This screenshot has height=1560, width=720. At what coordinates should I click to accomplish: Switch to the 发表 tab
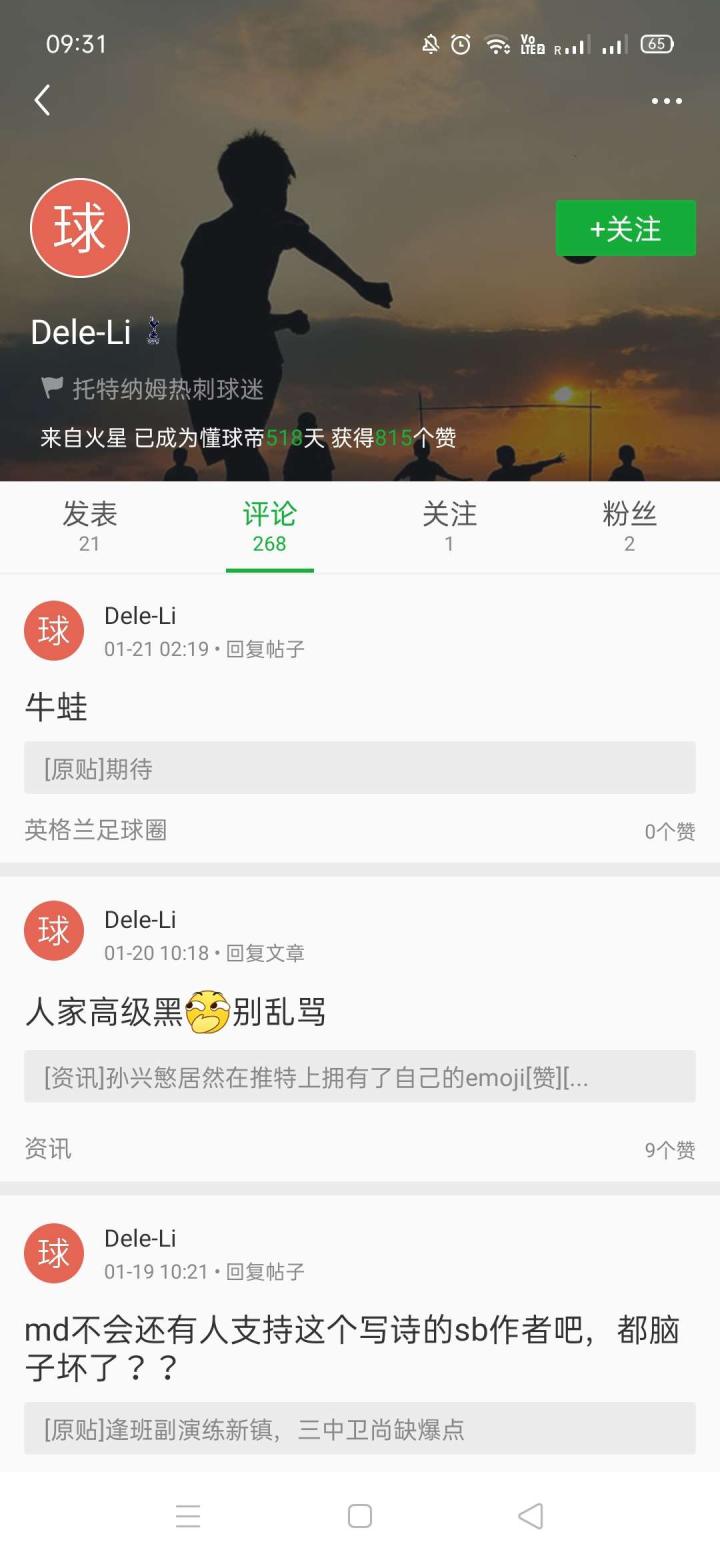[x=90, y=526]
